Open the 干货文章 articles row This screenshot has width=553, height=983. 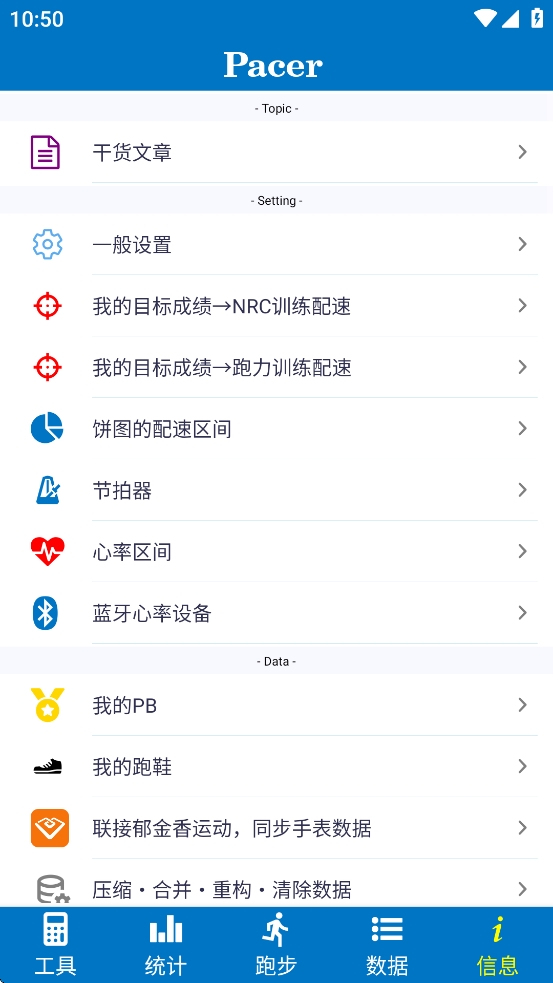click(x=276, y=152)
